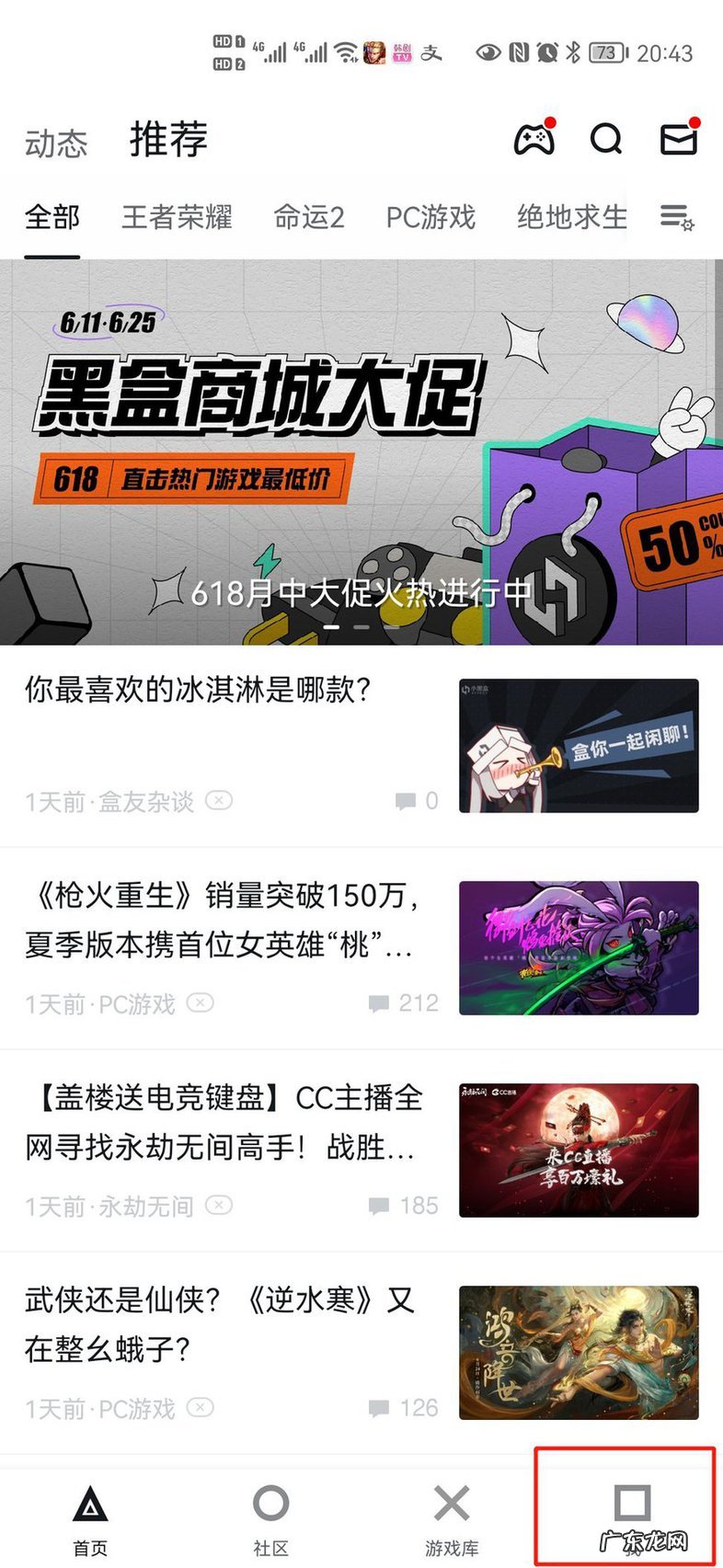Switch to the 王者荣耀 tab
Screen dimensions: 723x1568
177,218
